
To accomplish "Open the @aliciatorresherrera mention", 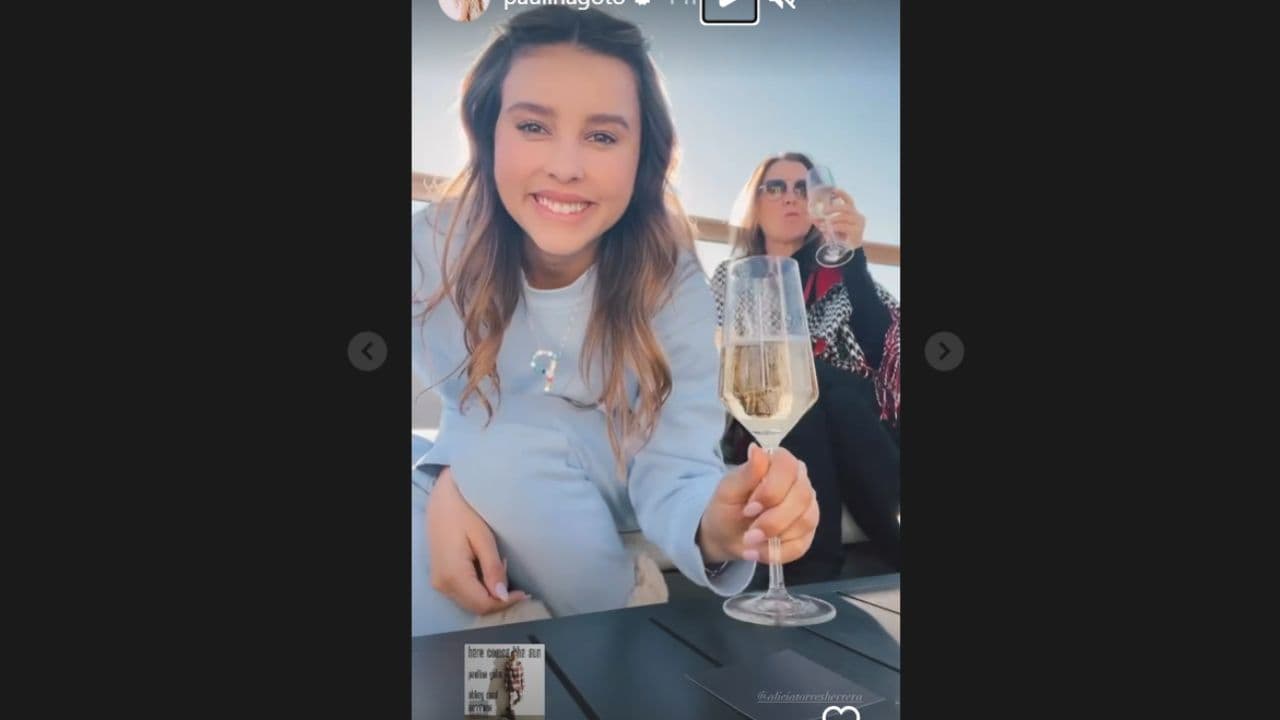I will [809, 696].
